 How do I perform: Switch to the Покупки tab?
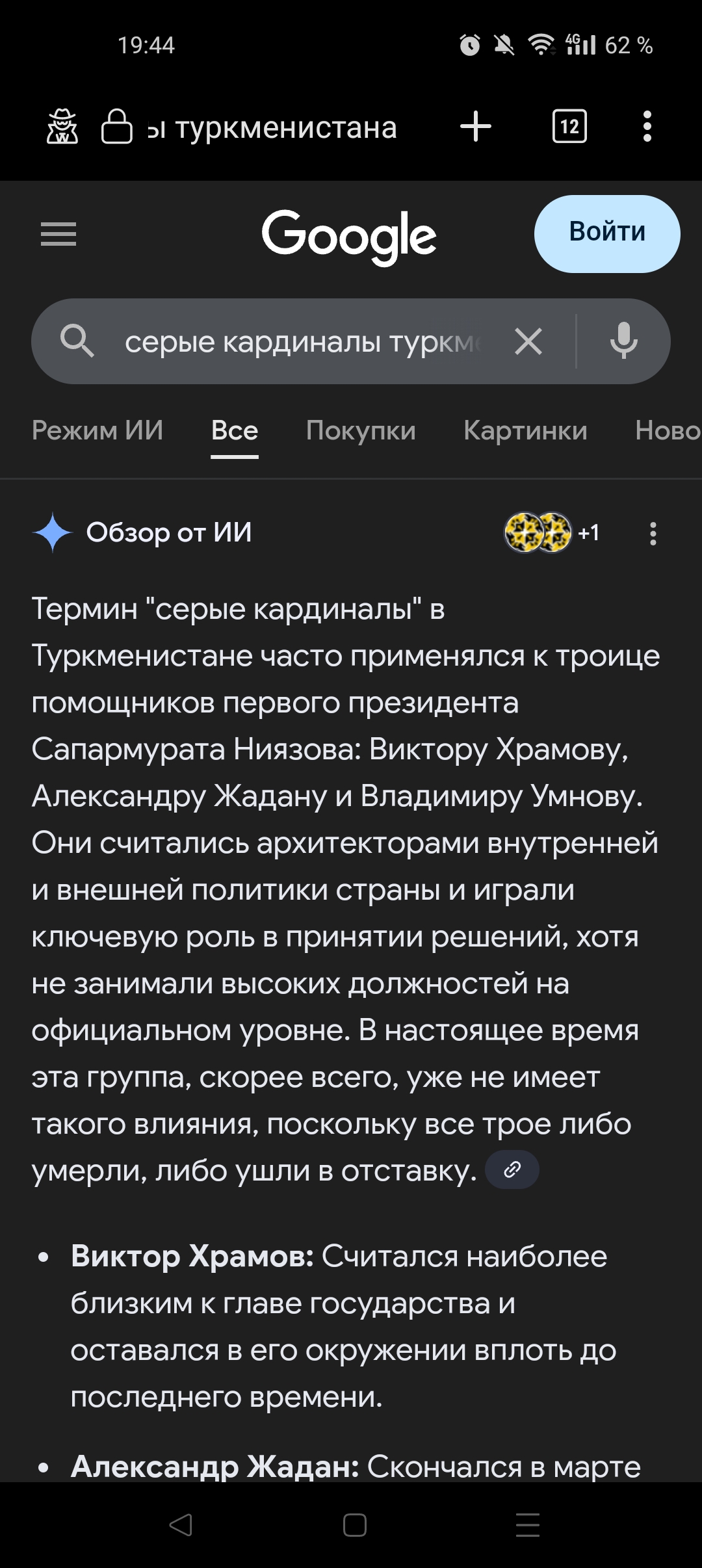point(361,430)
